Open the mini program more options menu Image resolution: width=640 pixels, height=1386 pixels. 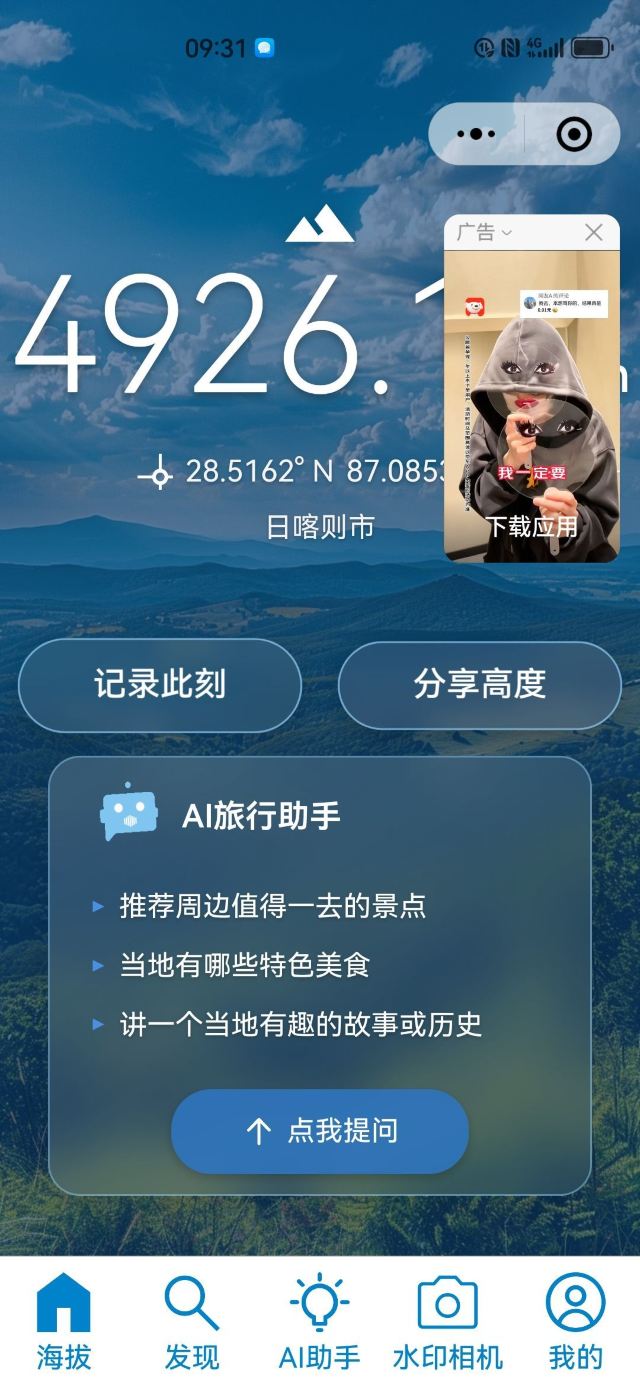[x=476, y=134]
